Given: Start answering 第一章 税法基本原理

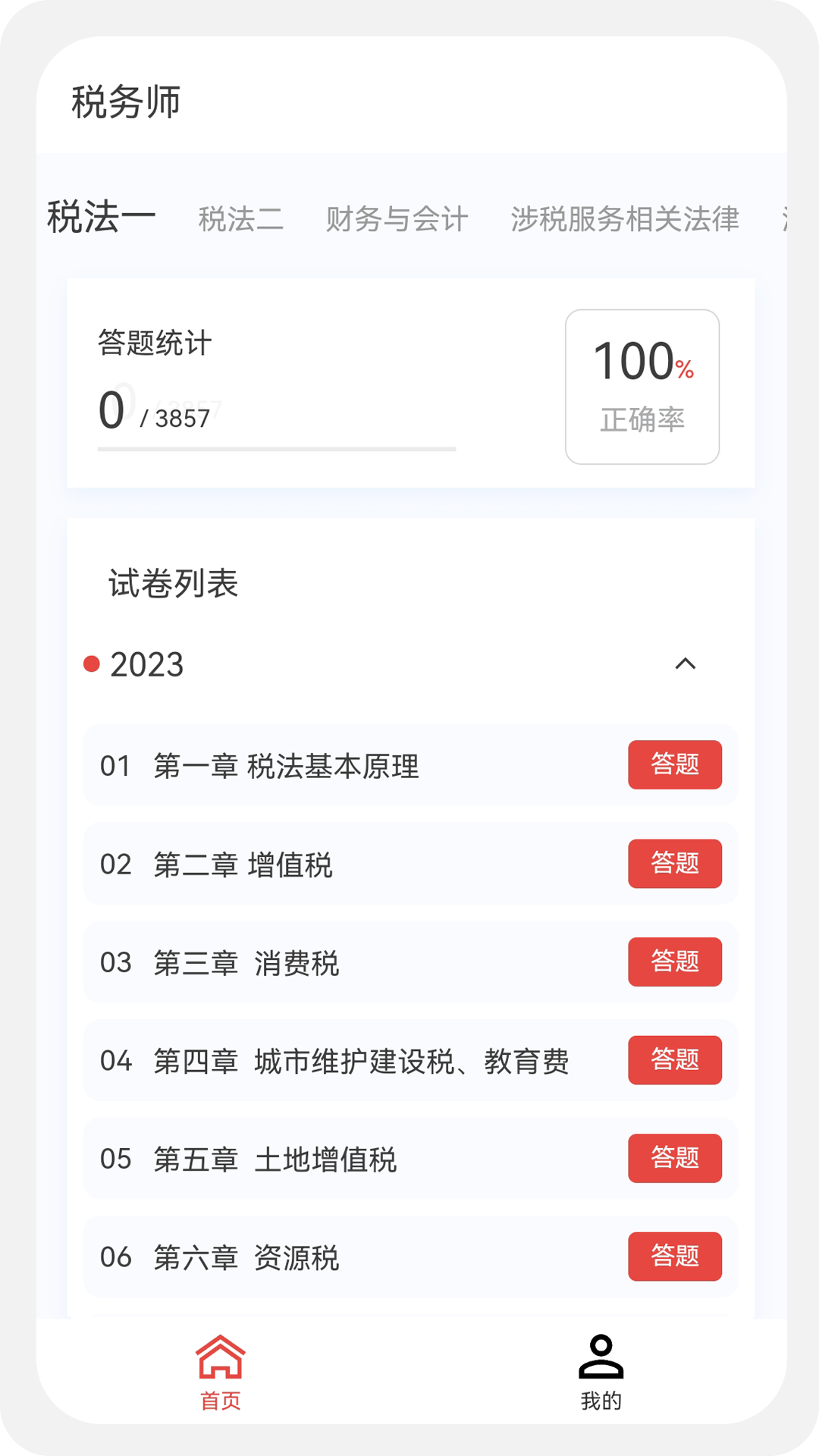Looking at the screenshot, I should [675, 765].
